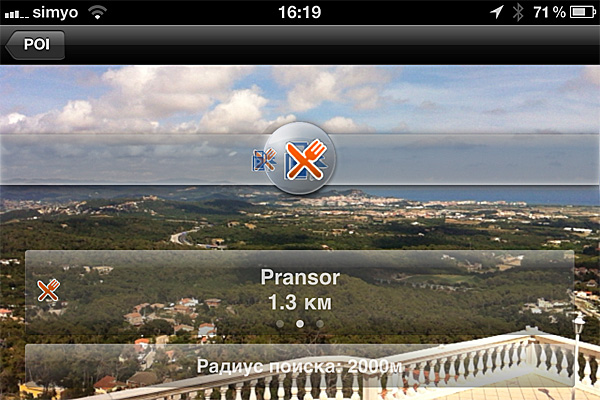
Task: Go back to the POI screen
Action: coord(35,45)
